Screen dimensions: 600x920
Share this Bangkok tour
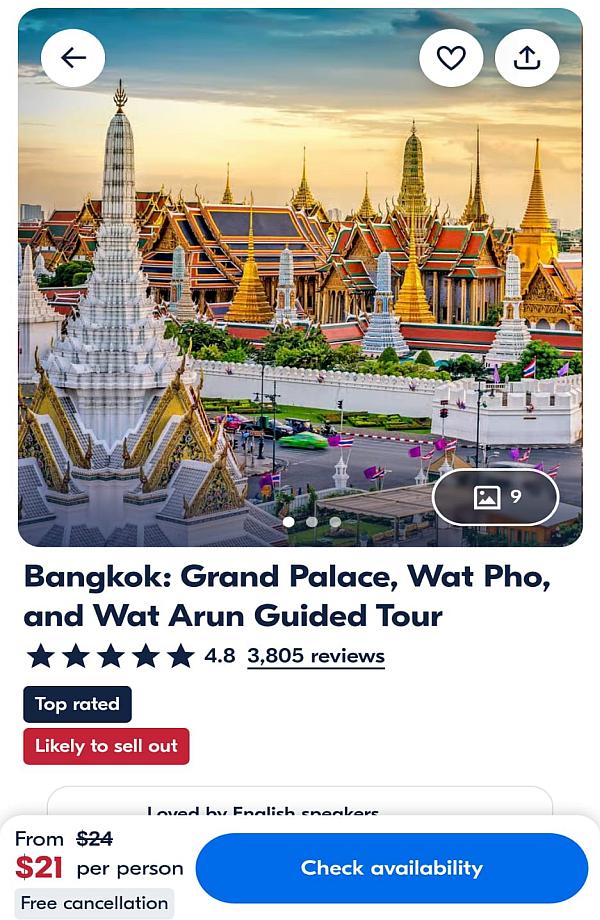pyautogui.click(x=527, y=58)
